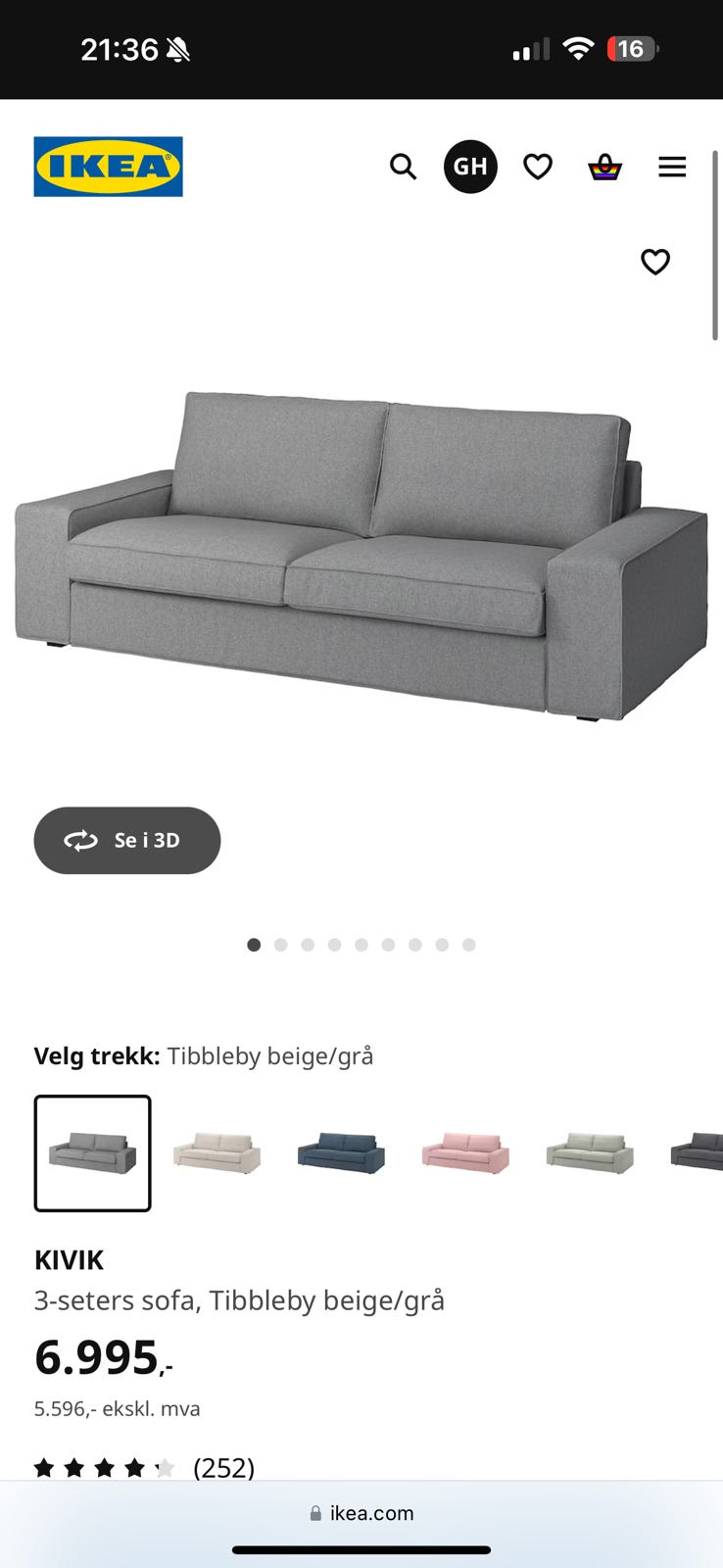Tap the Se i 3D button

127,840
